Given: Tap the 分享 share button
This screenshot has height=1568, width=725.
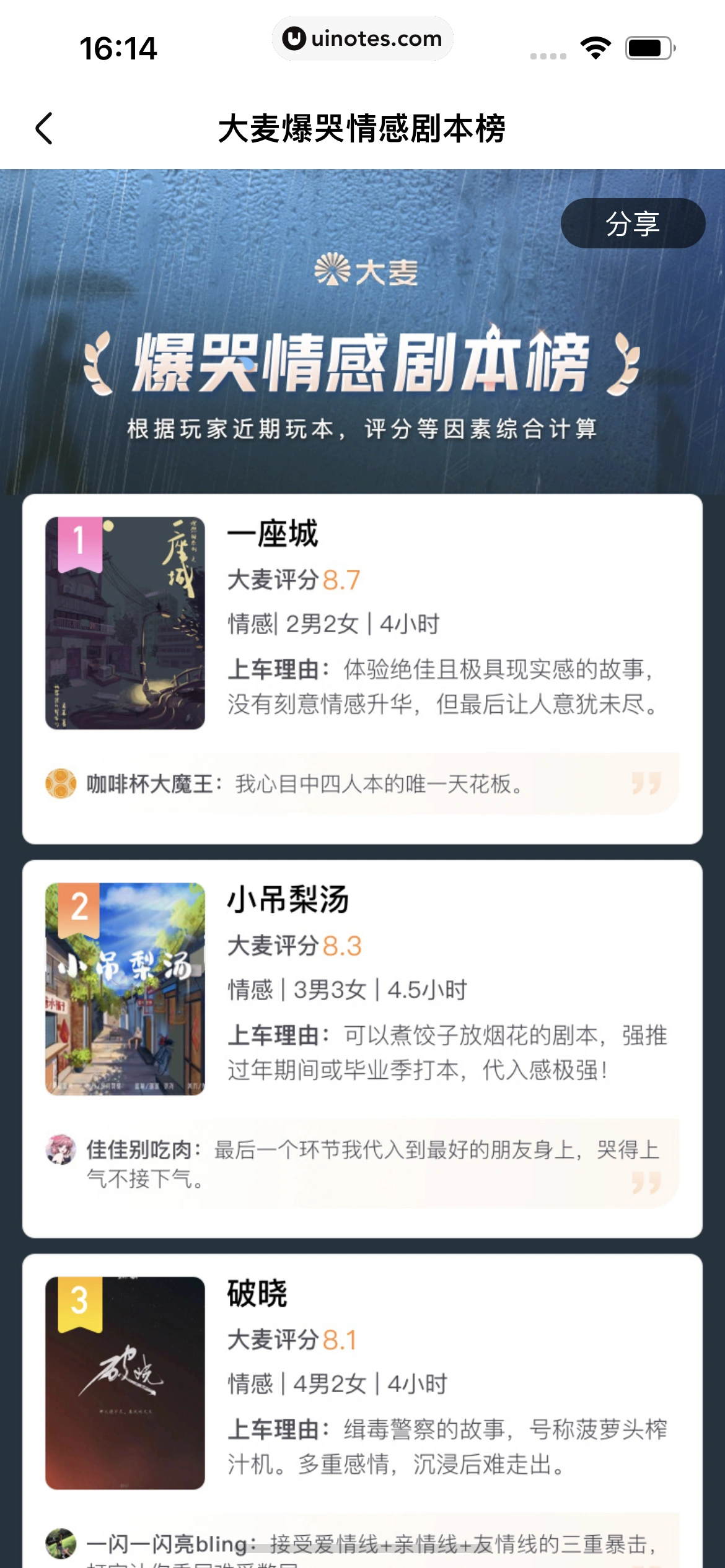Looking at the screenshot, I should click(x=632, y=224).
